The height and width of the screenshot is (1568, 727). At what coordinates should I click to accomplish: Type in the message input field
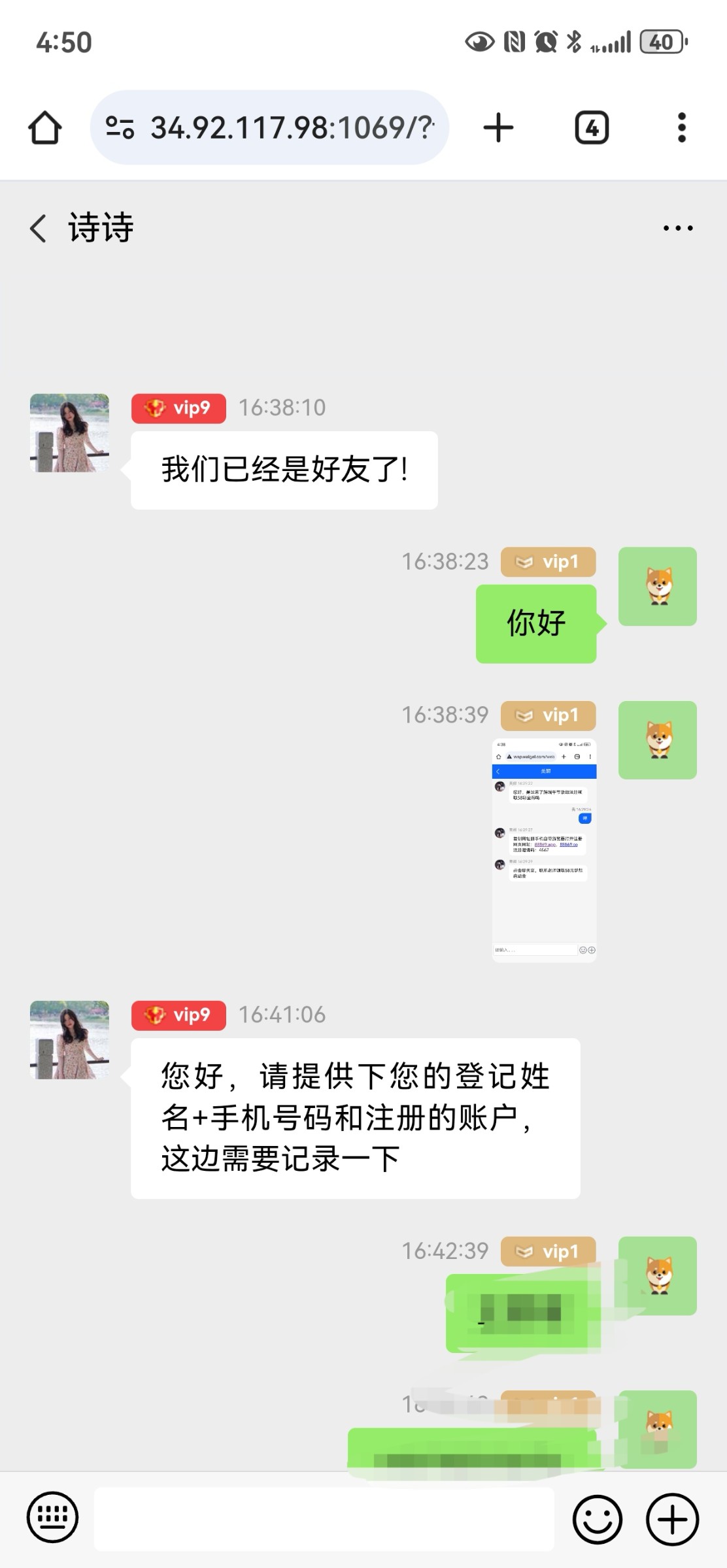324,1519
